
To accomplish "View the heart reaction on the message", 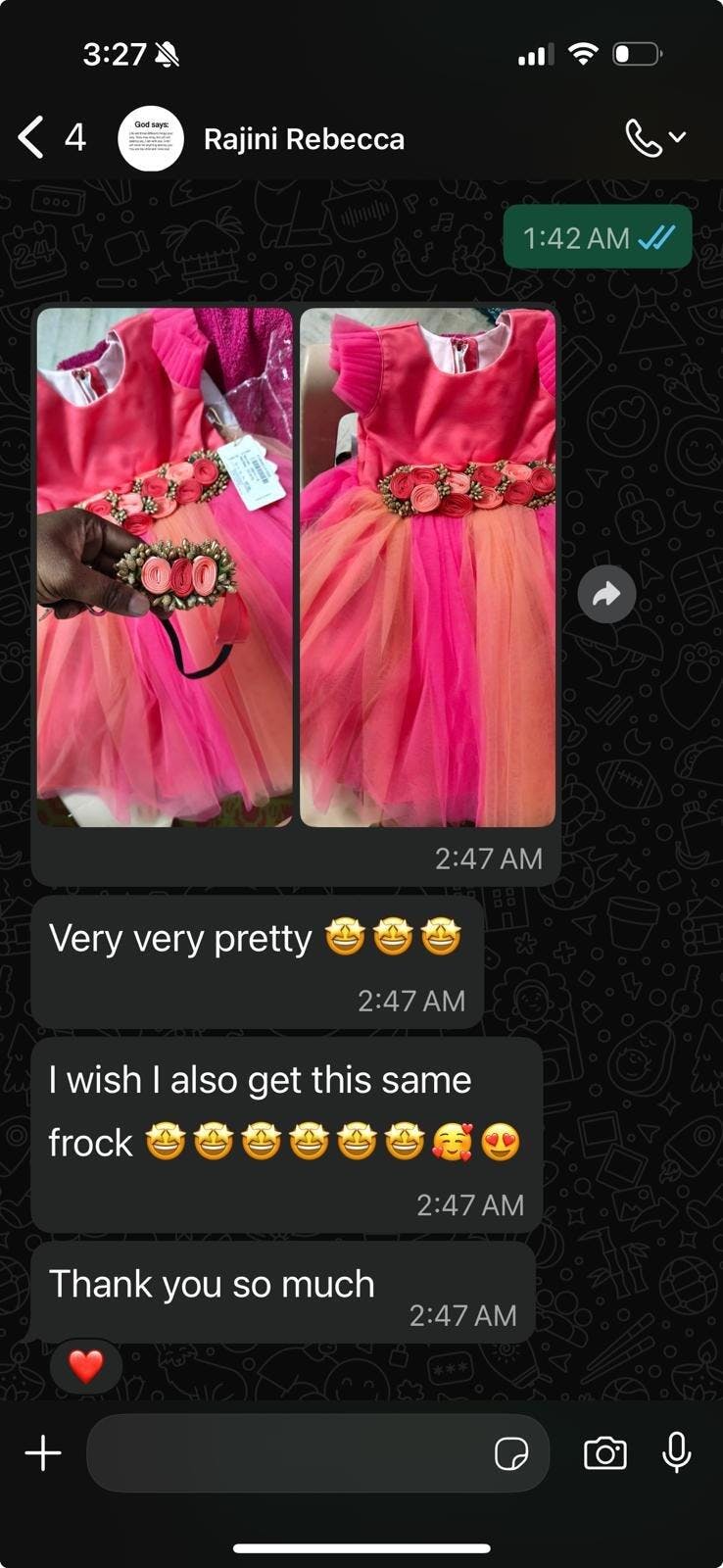I will [86, 1366].
